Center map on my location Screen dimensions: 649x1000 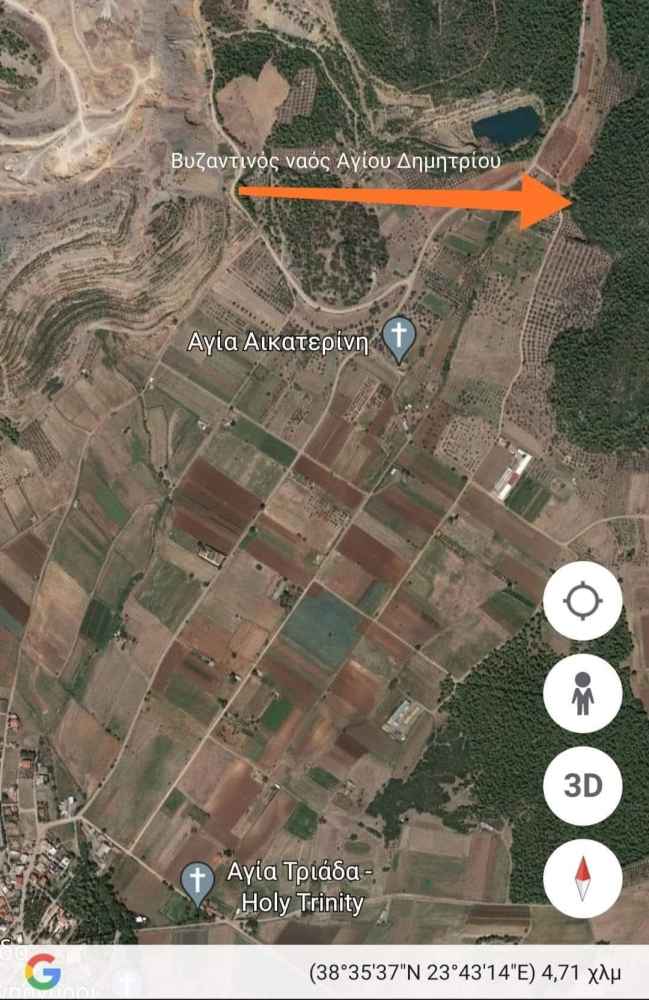pos(582,602)
